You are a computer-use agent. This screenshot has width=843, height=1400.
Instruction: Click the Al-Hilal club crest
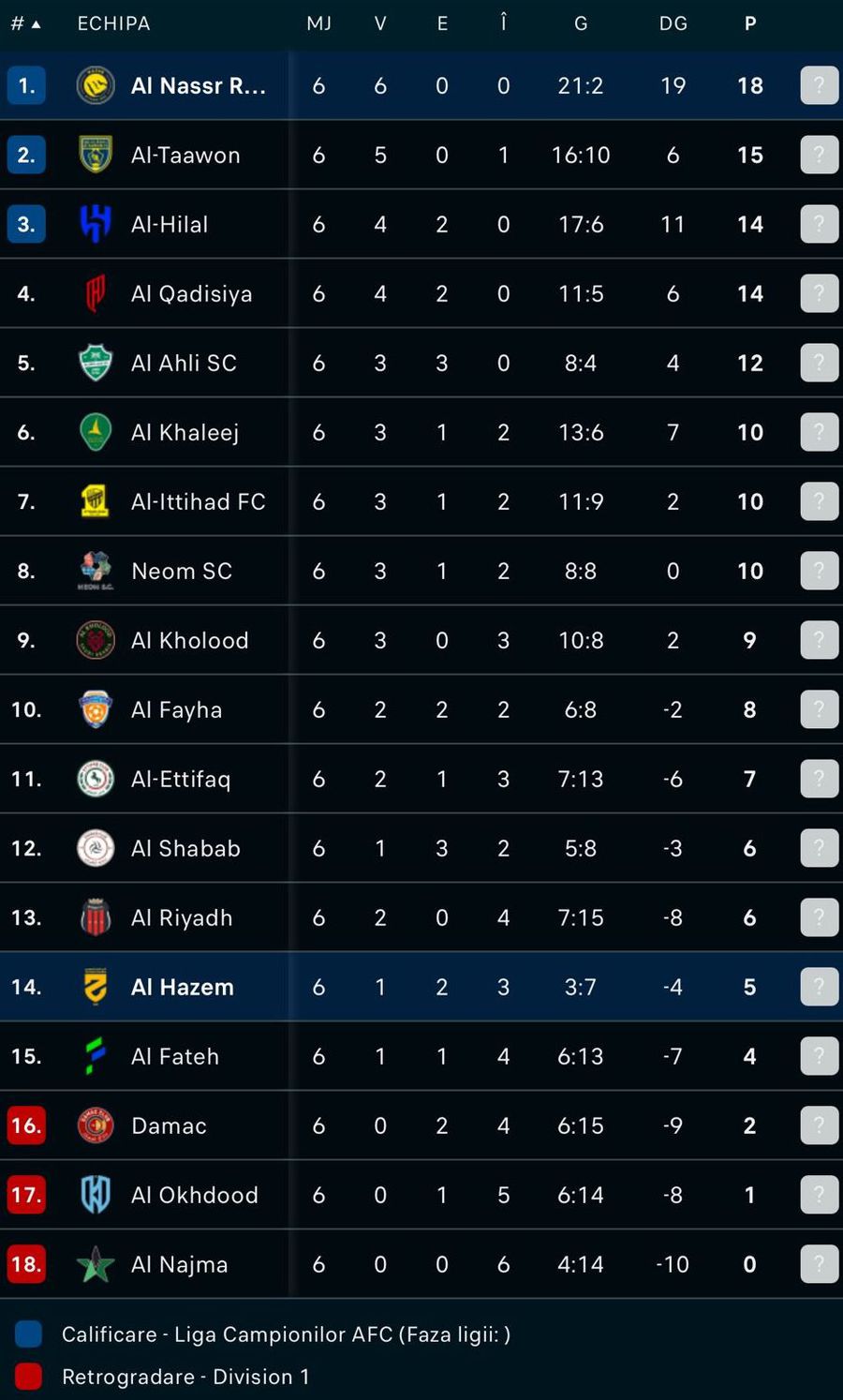(95, 224)
